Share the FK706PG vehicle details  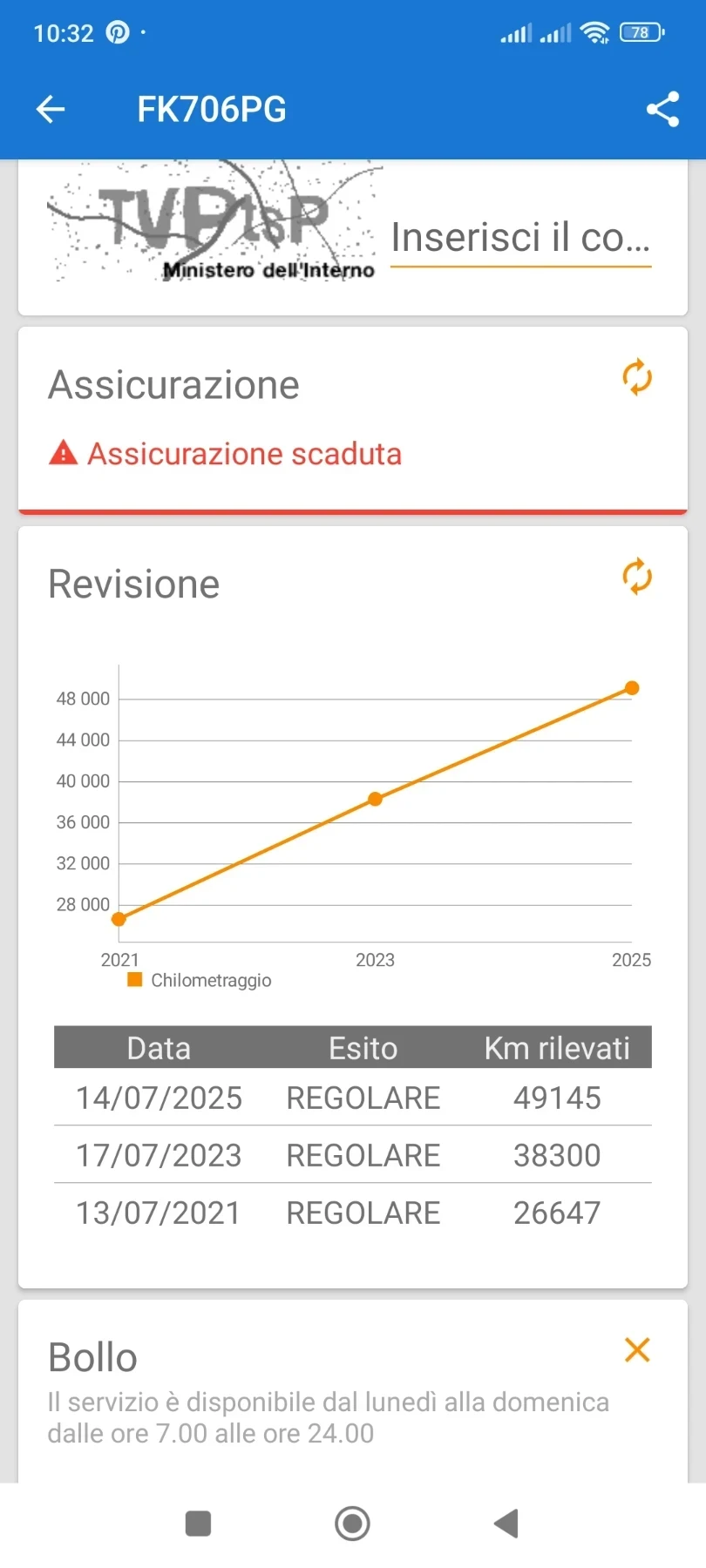point(662,109)
